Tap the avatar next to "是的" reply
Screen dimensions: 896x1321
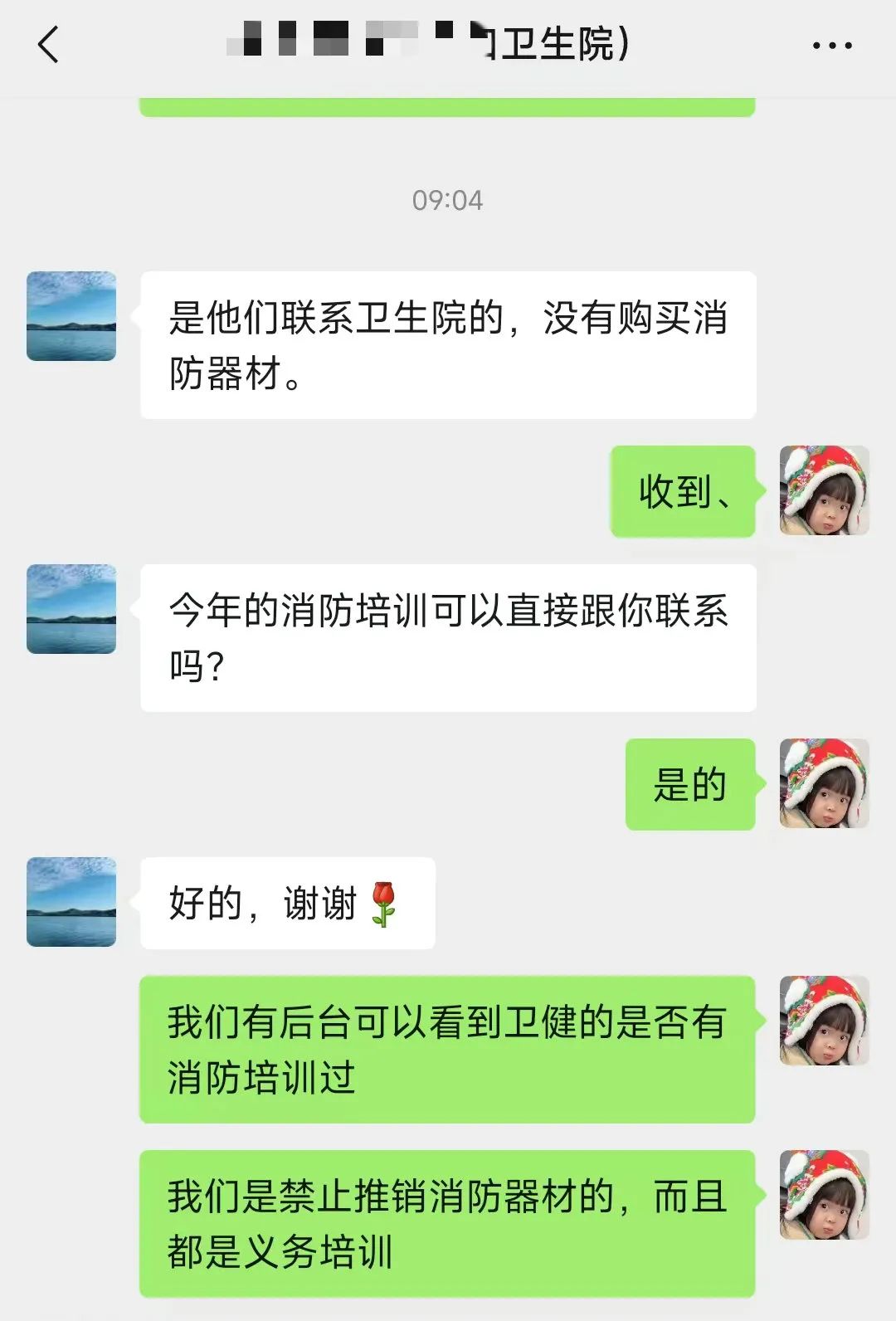(824, 783)
